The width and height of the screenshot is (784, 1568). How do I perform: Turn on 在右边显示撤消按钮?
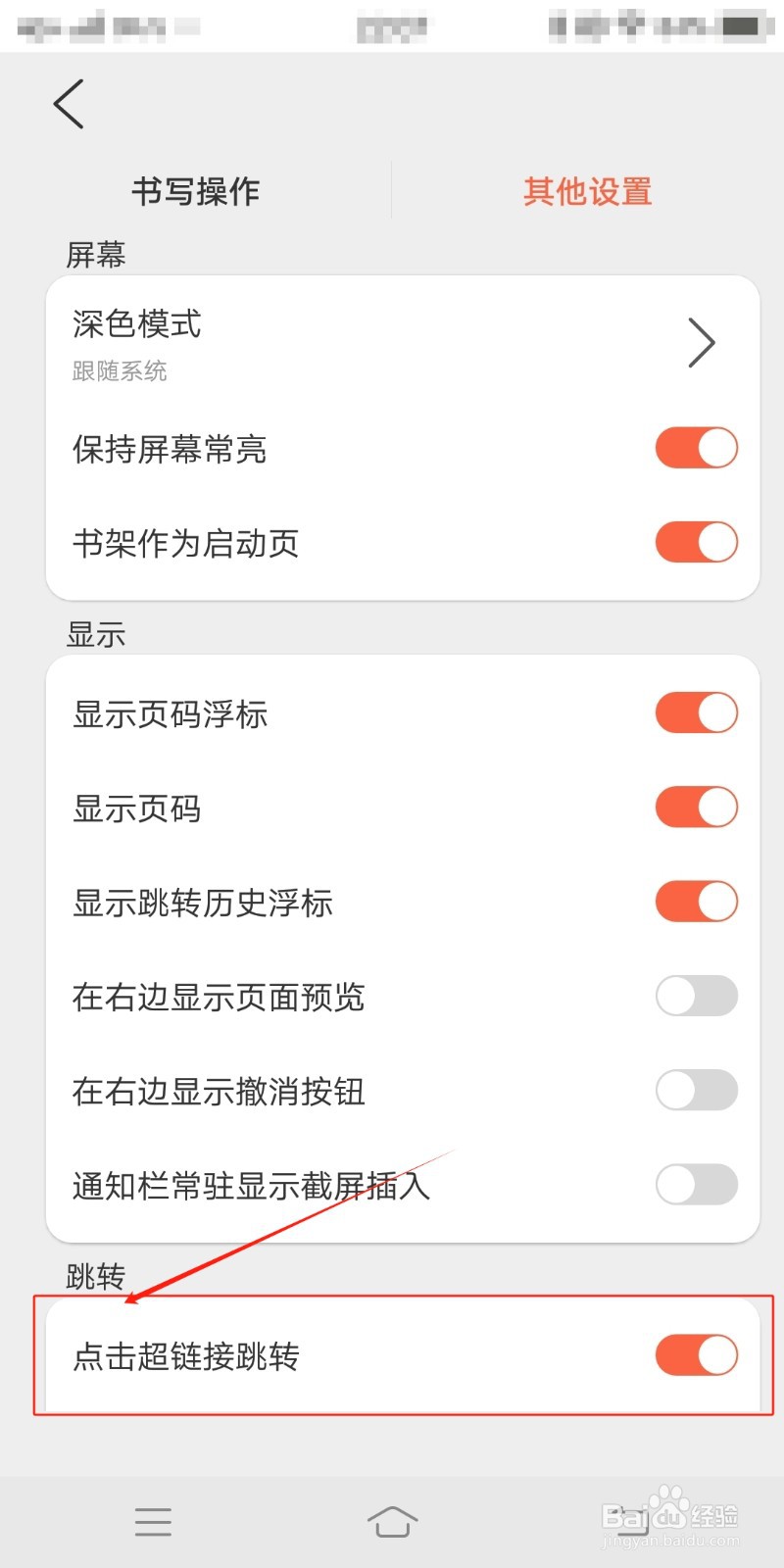(697, 1090)
